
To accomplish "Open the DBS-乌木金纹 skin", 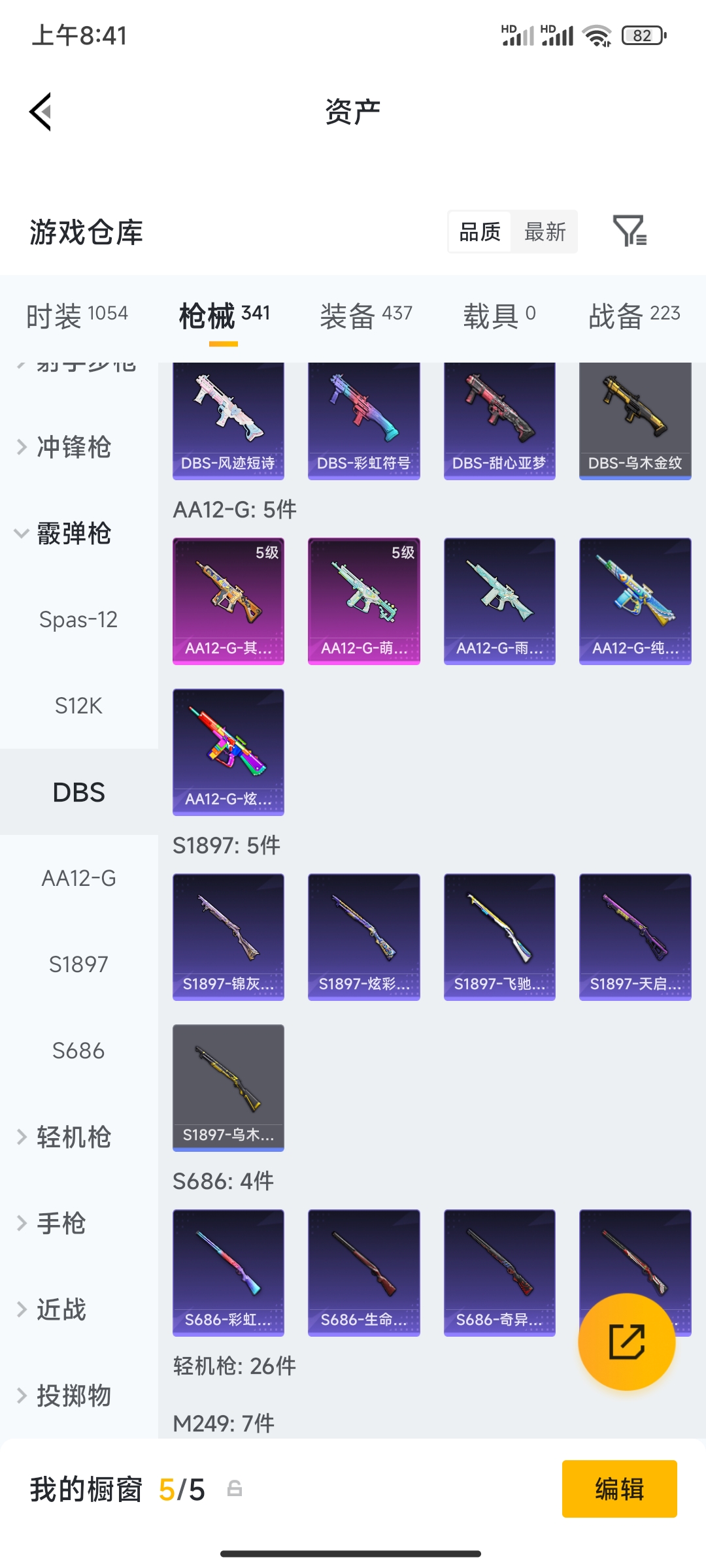I will (635, 421).
